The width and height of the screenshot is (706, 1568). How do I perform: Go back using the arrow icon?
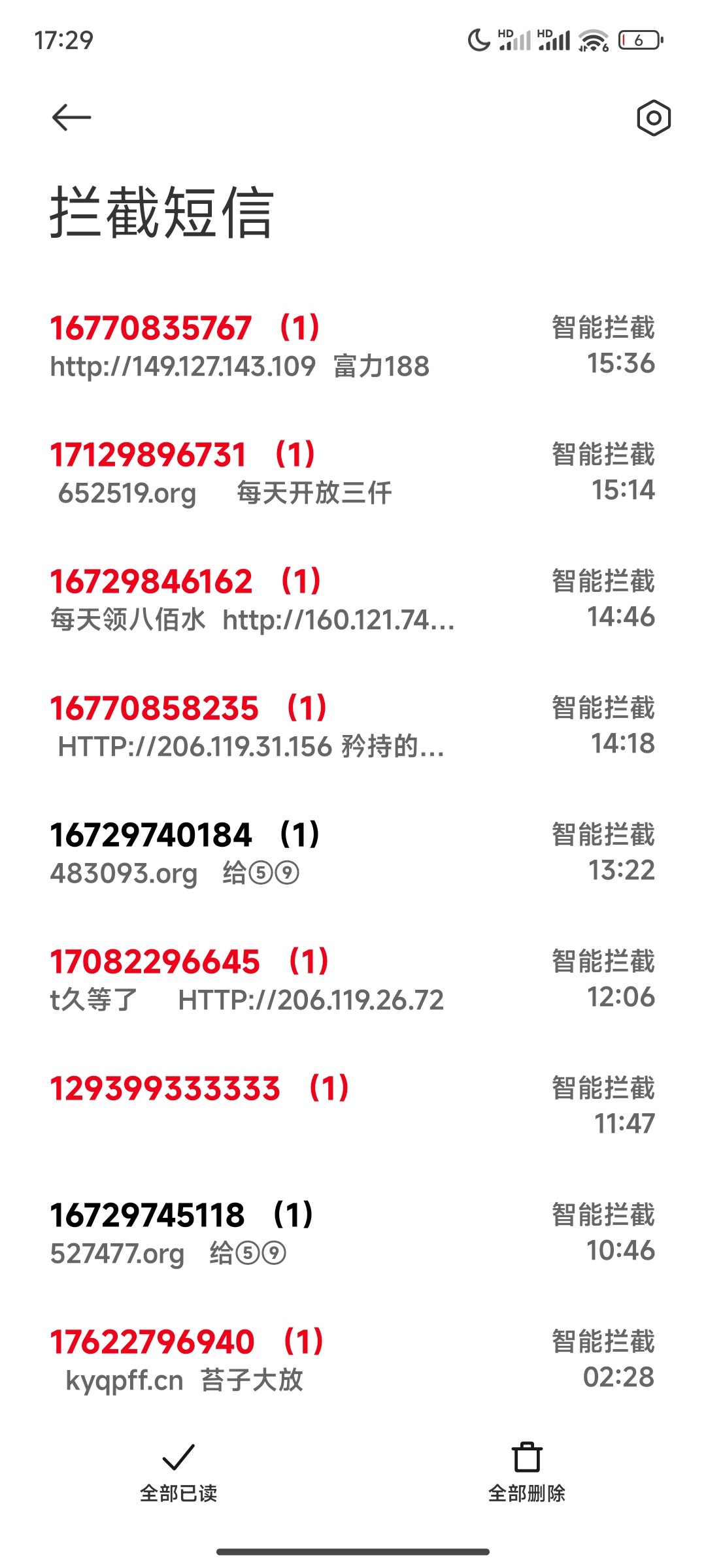pos(71,118)
